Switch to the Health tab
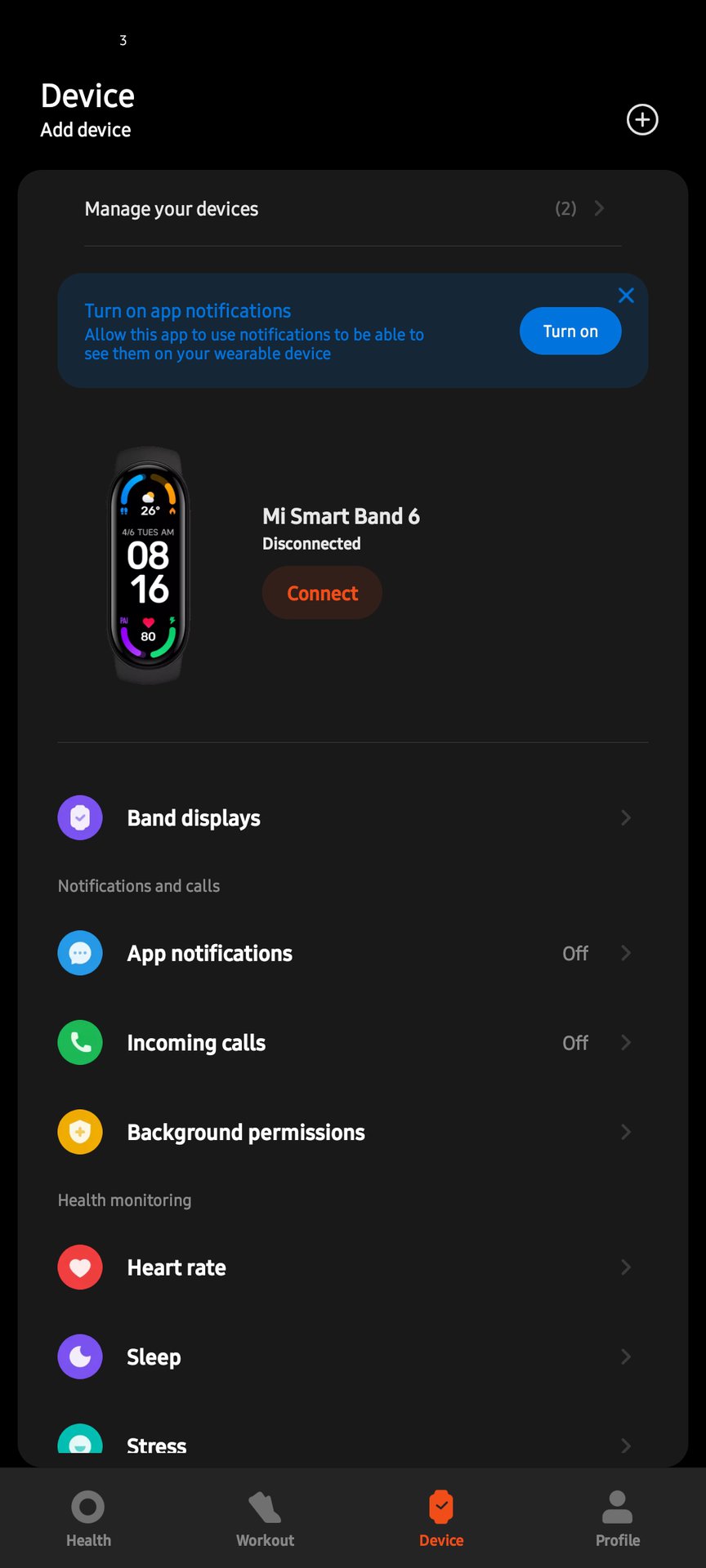The image size is (706, 1568). click(88, 1519)
